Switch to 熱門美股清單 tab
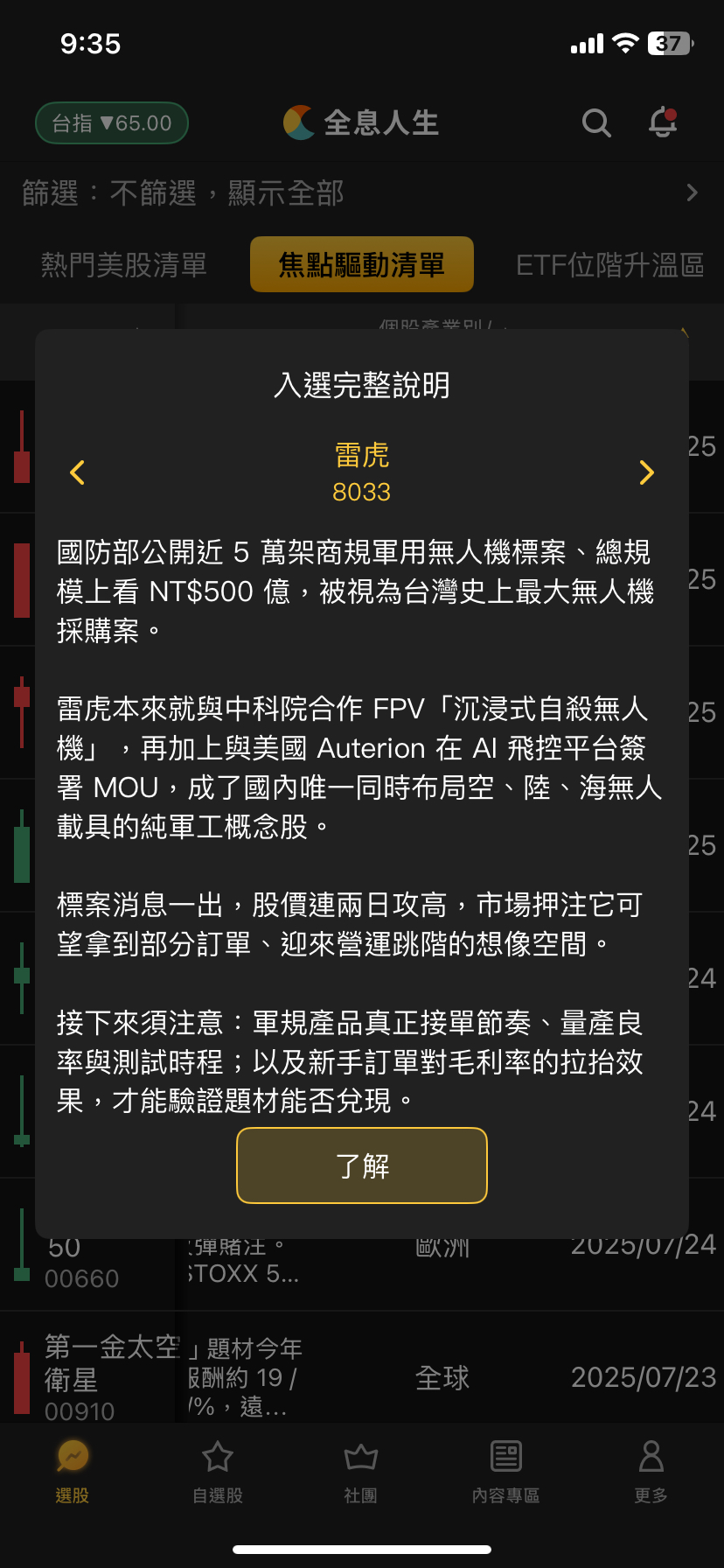This screenshot has height=1568, width=724. 124,264
